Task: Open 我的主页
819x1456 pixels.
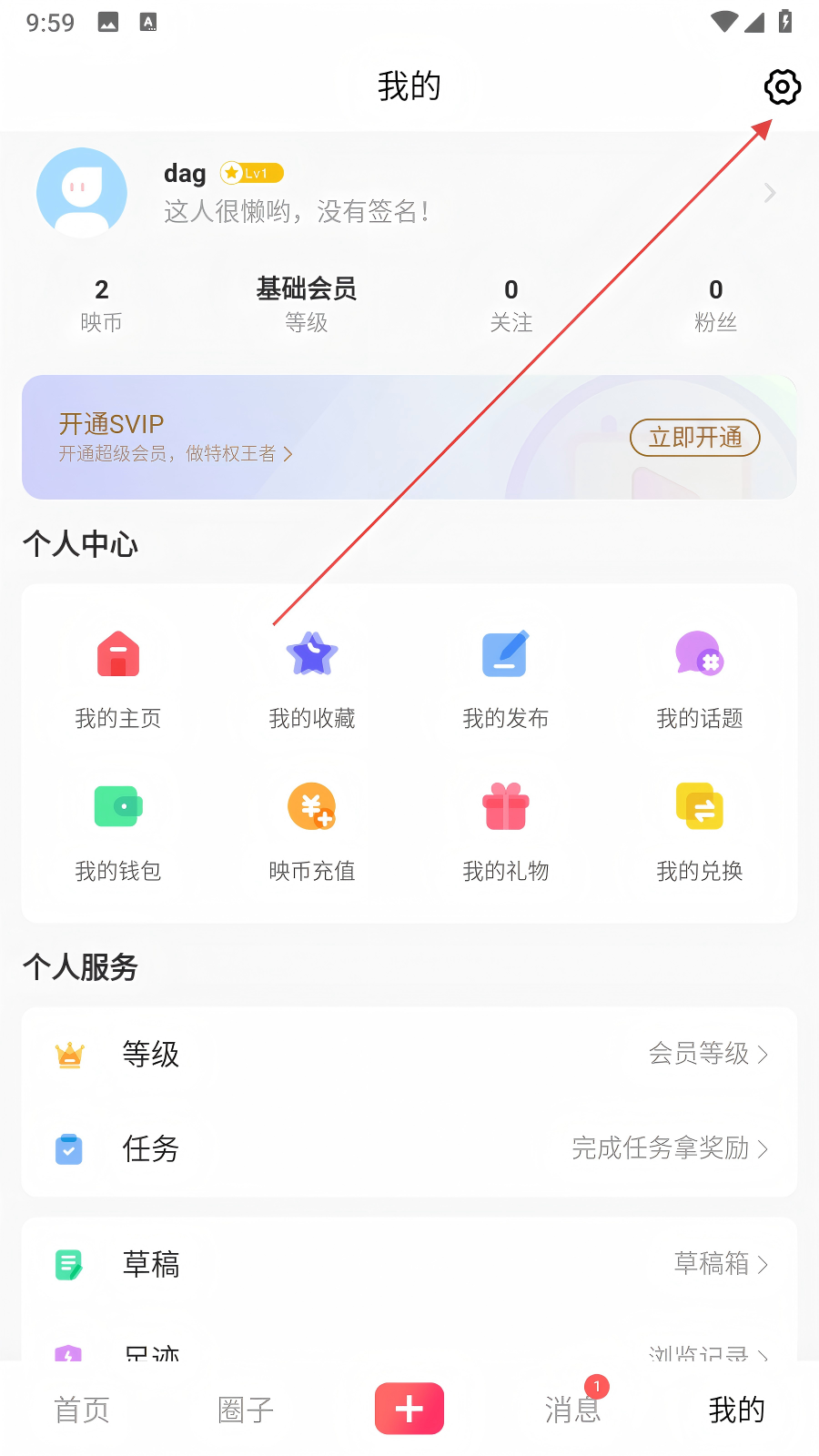Action: click(x=118, y=679)
